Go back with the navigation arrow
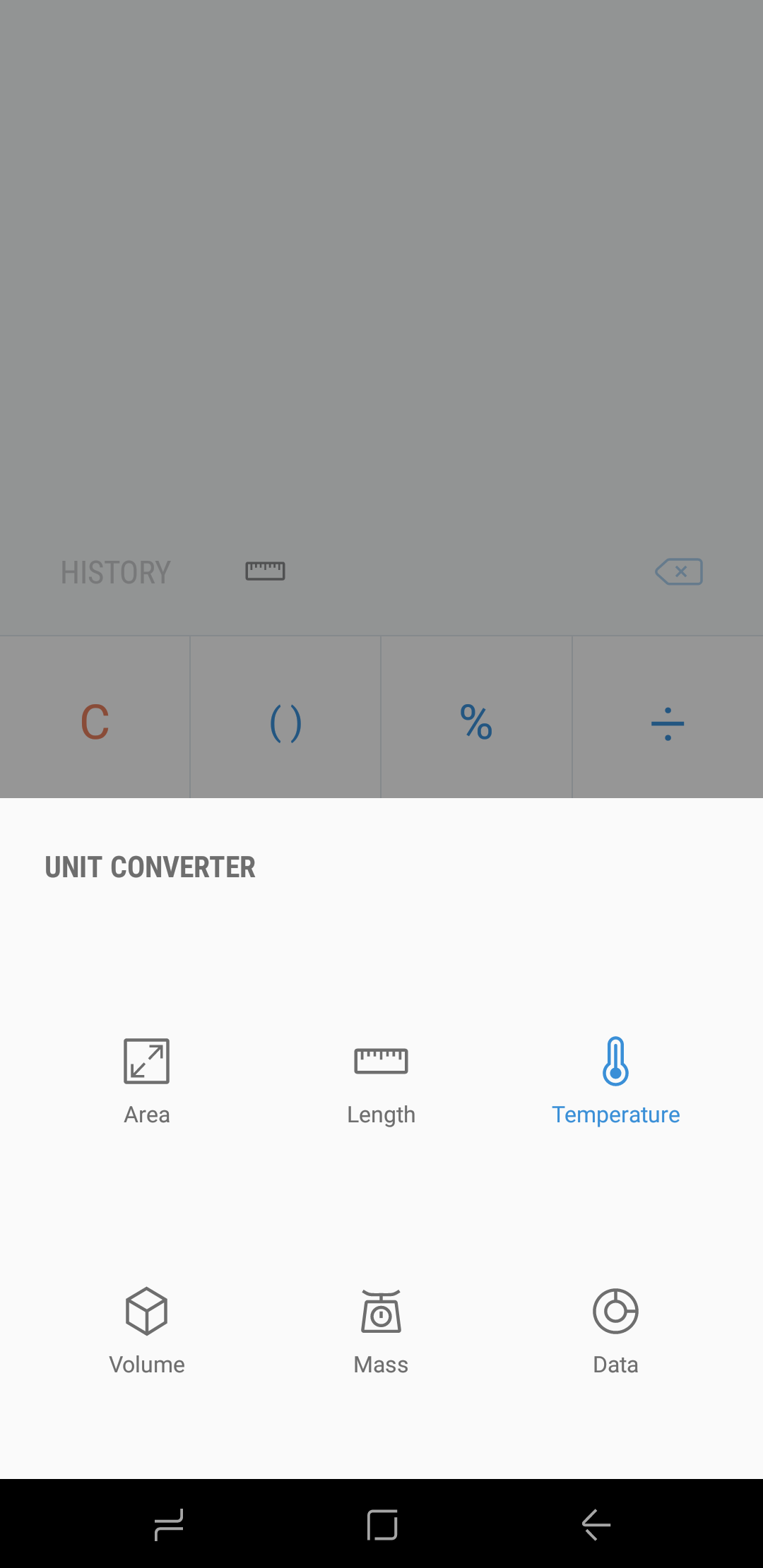Image resolution: width=763 pixels, height=1568 pixels. point(596,1524)
